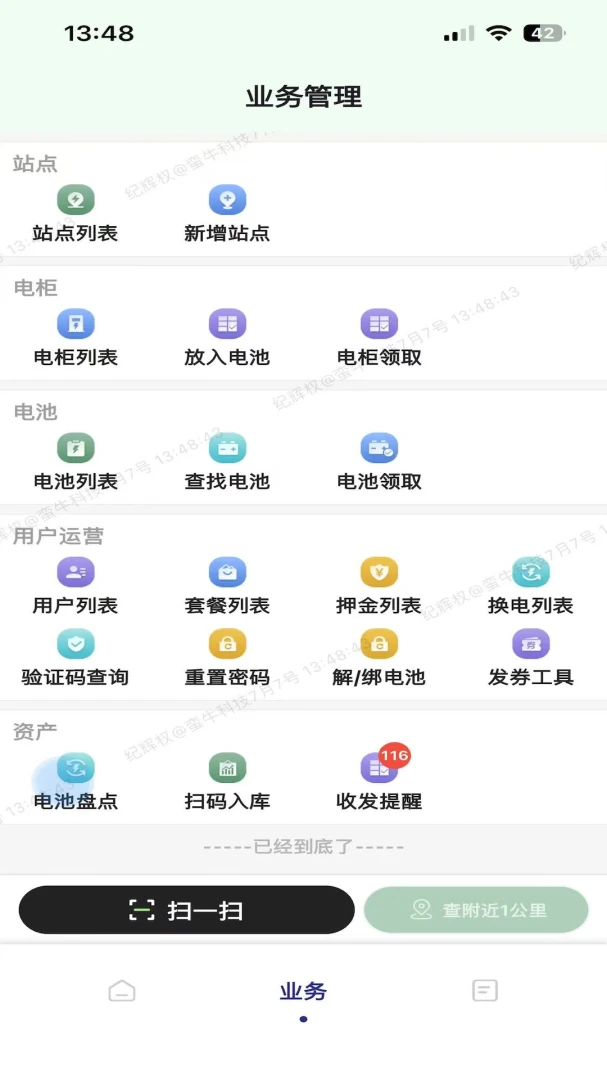
Task: Open 换电列表 swap list
Action: point(531,586)
